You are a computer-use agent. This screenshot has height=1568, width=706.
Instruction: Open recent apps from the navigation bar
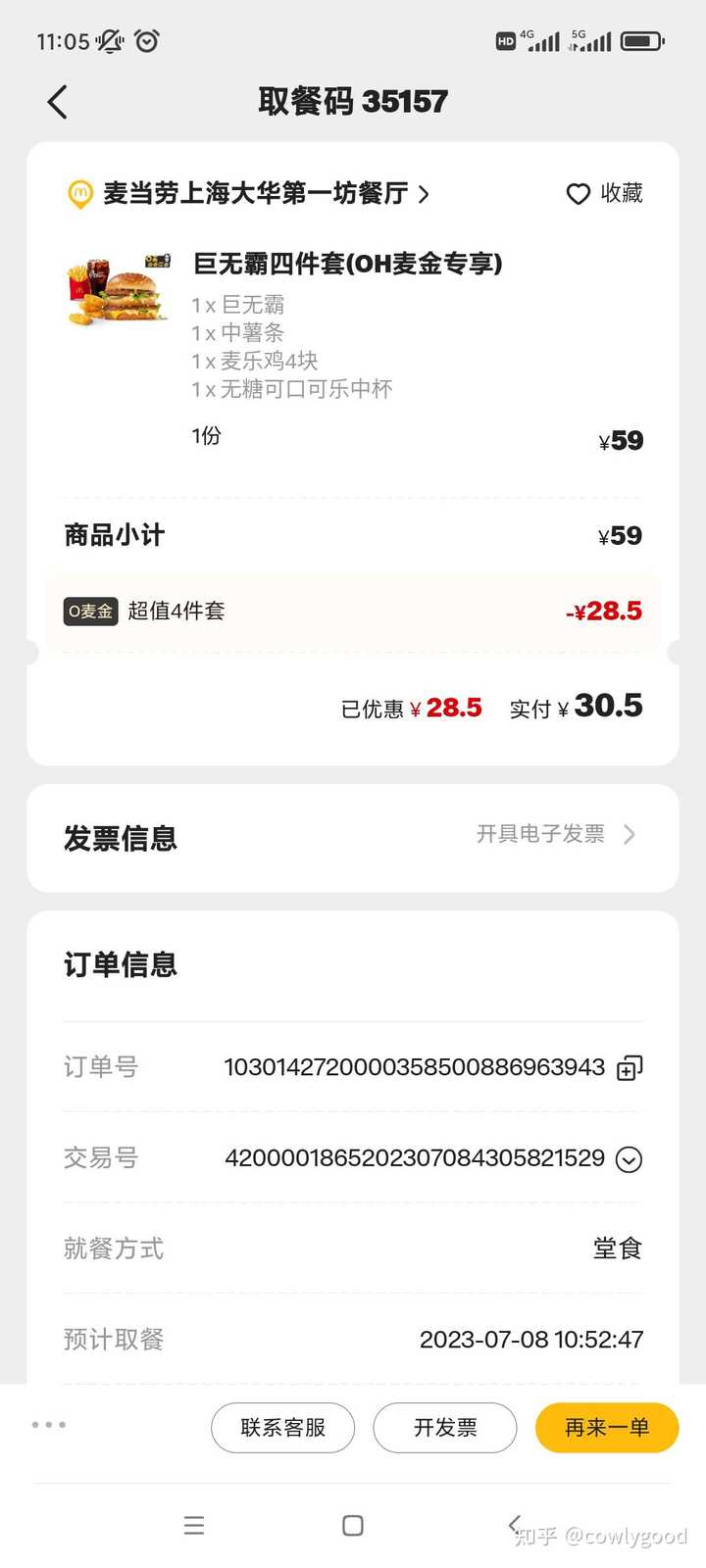[194, 1525]
